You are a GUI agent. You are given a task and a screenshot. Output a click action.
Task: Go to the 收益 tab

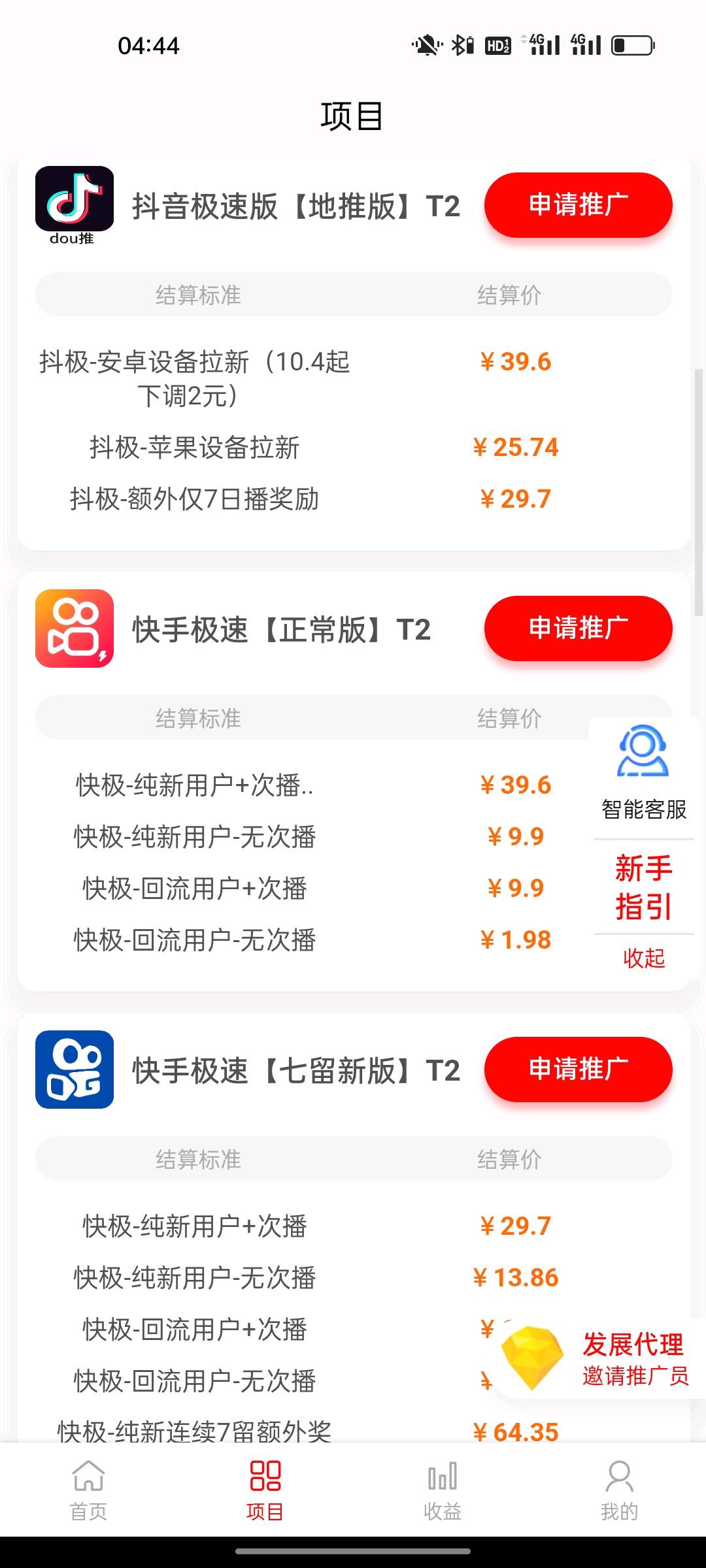(442, 1491)
